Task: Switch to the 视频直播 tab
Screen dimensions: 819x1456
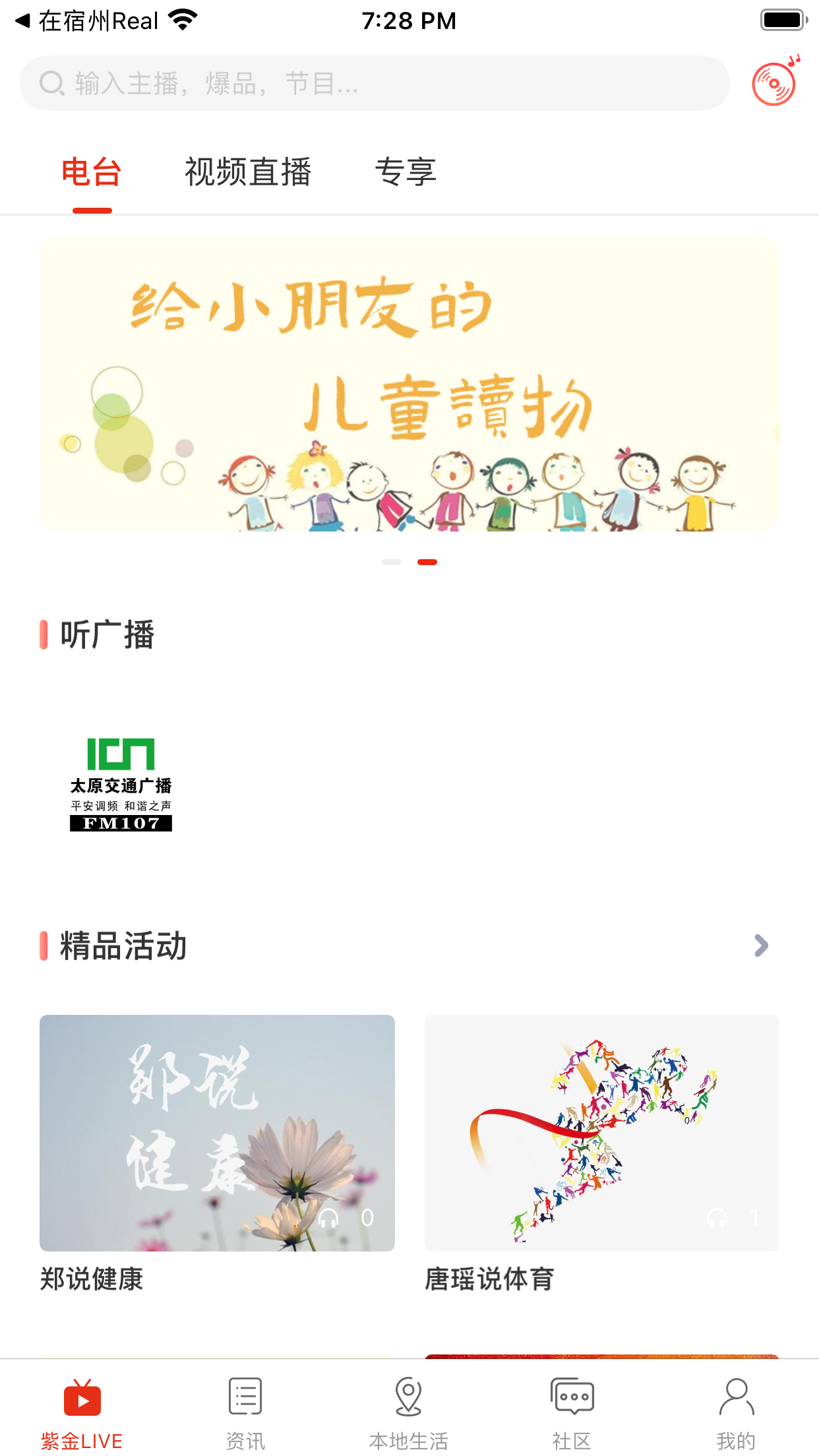Action: 248,173
